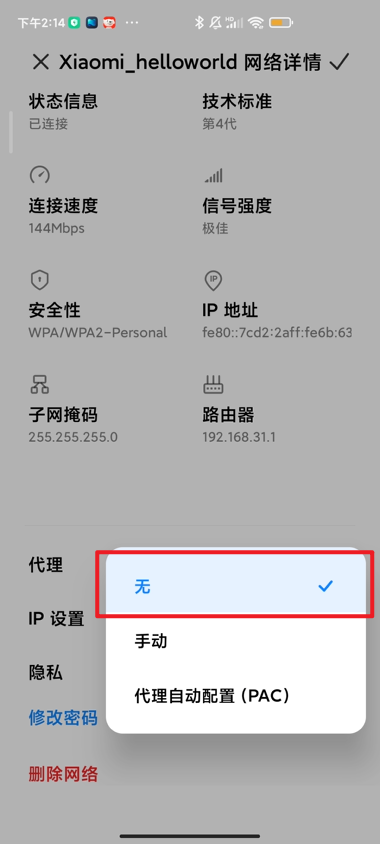Close the network details page

point(41,62)
